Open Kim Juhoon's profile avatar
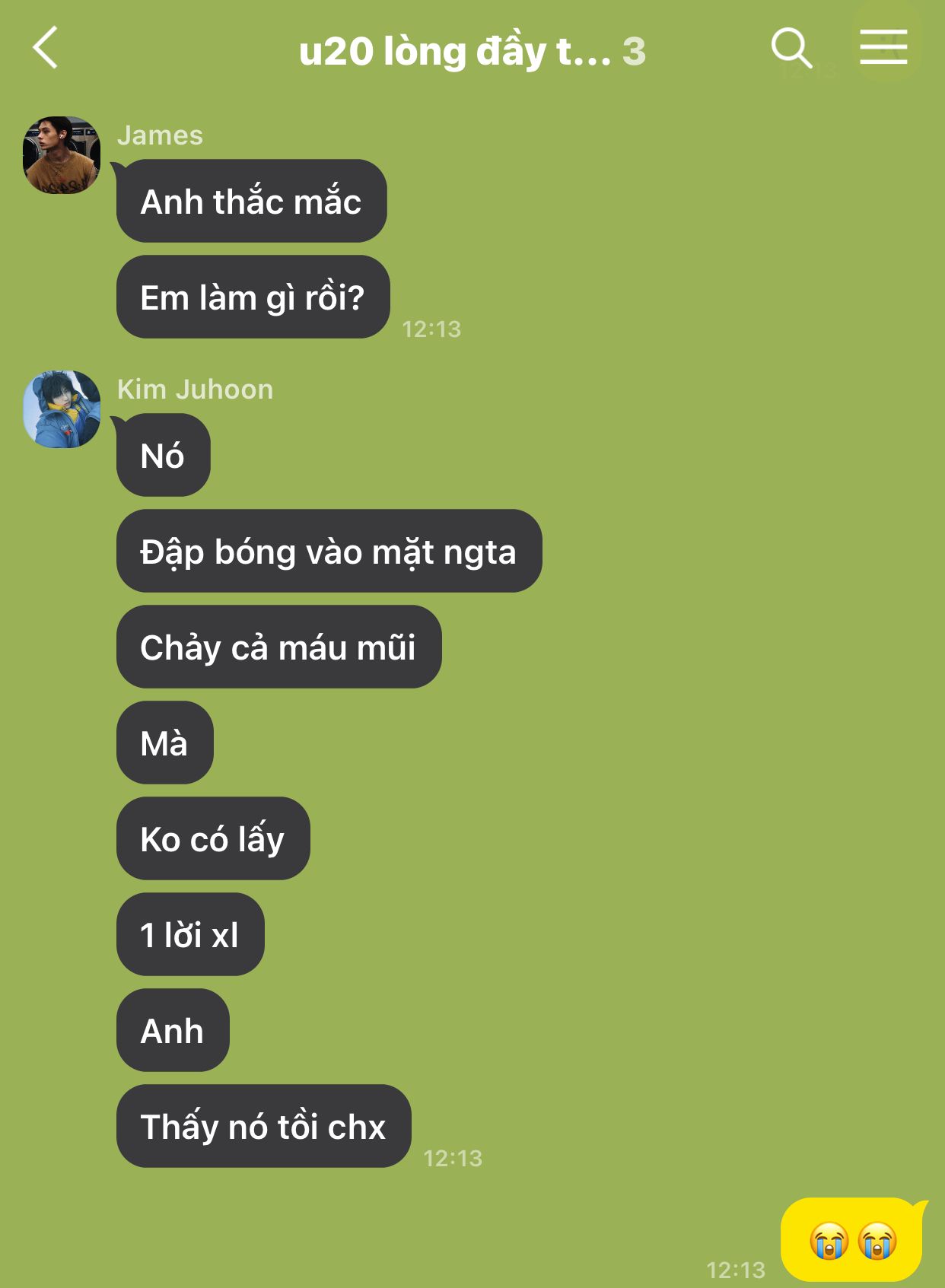The height and width of the screenshot is (1288, 945). tap(62, 409)
